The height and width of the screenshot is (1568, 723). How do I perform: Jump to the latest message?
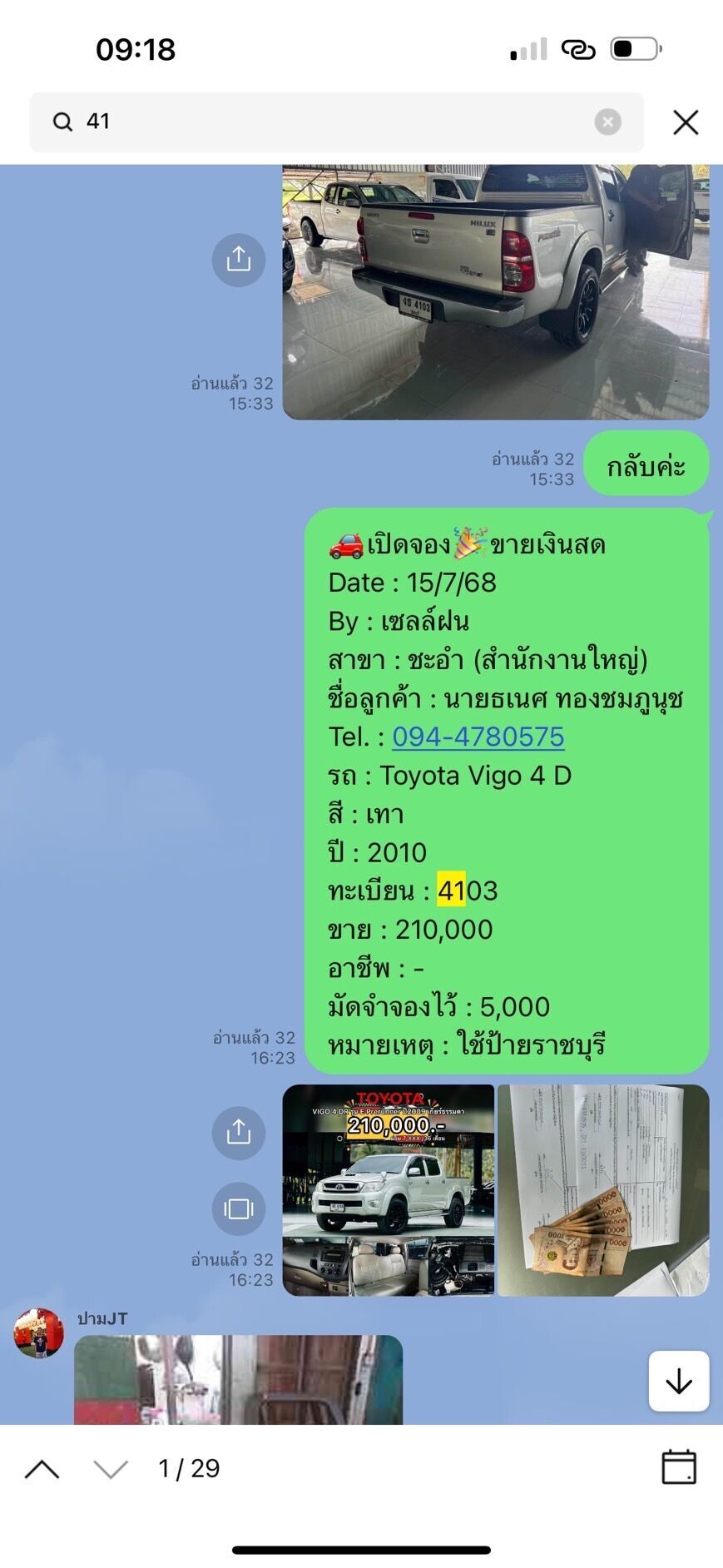[678, 1382]
